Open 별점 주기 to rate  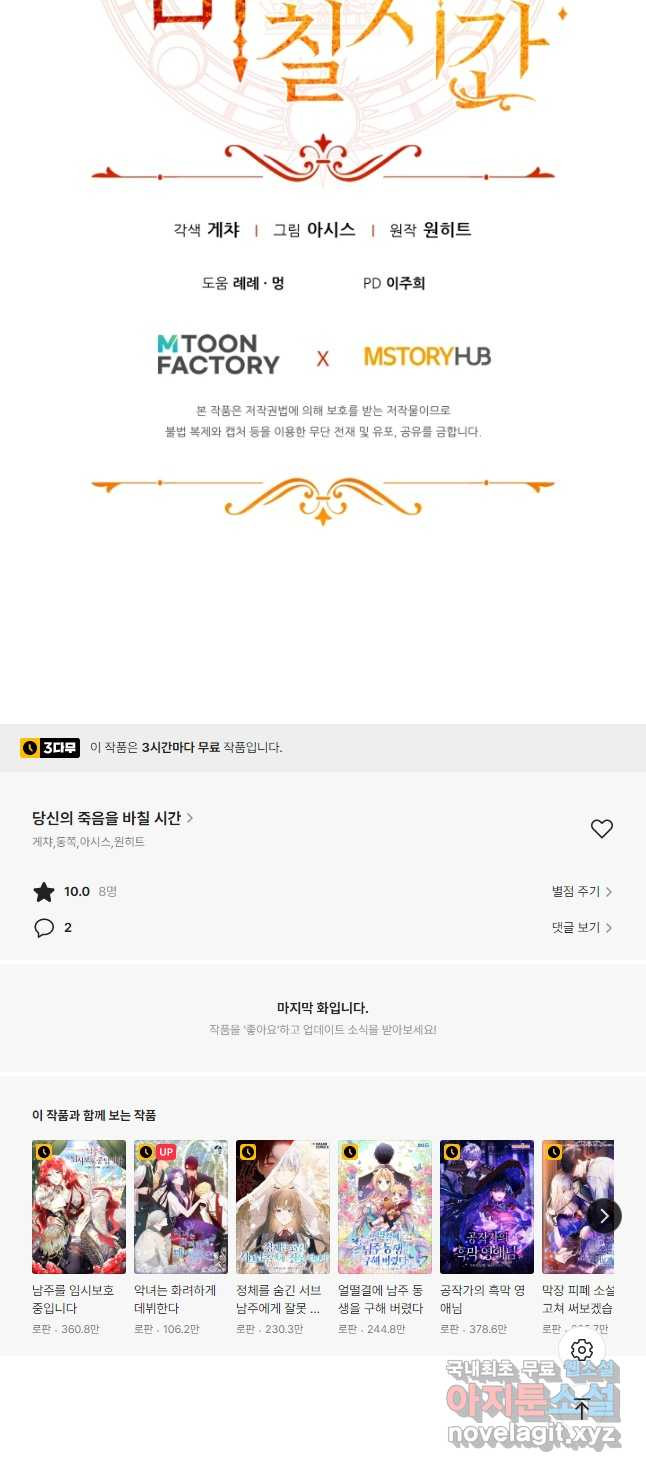(581, 891)
